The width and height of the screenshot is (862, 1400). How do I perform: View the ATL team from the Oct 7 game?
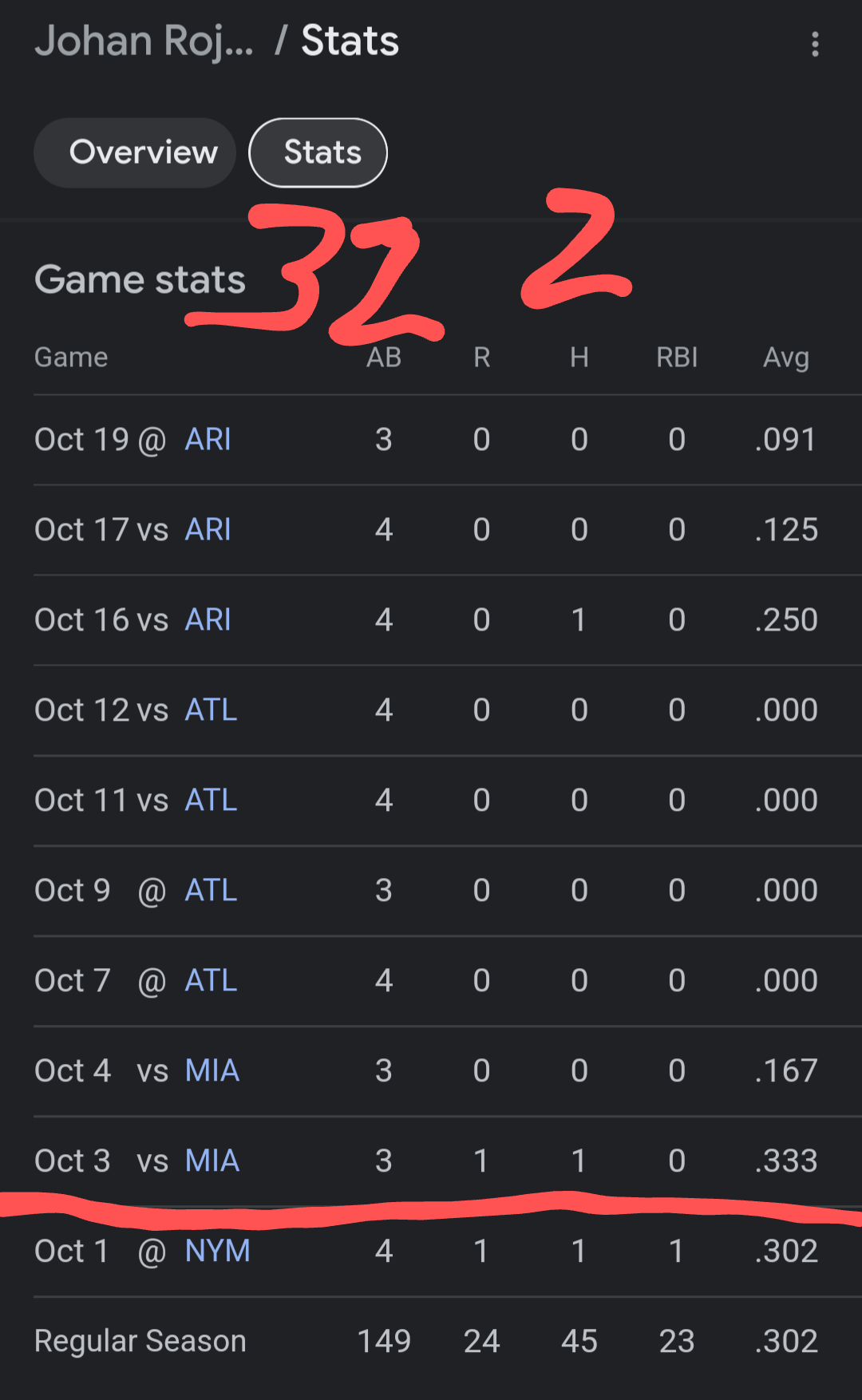(x=211, y=981)
